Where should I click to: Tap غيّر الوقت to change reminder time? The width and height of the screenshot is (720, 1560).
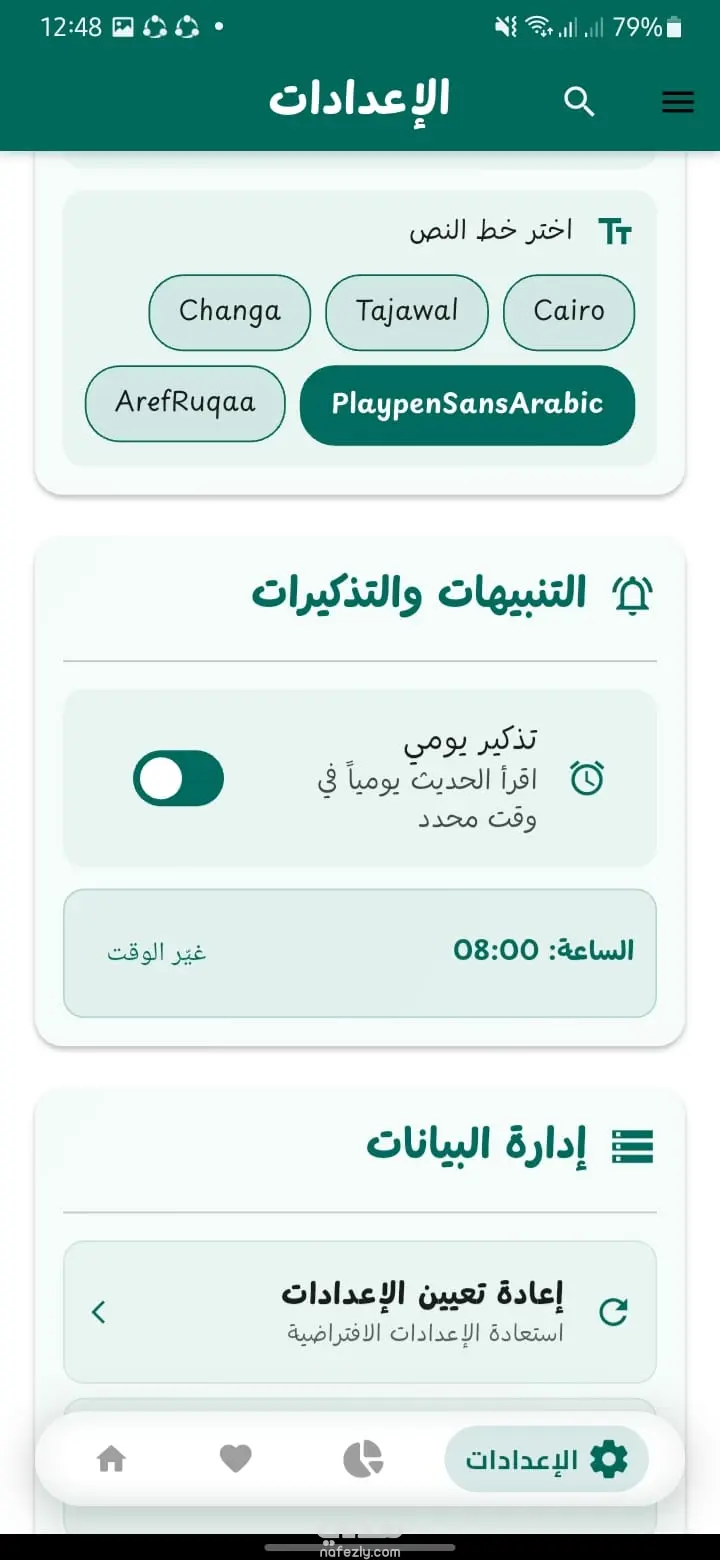point(157,952)
